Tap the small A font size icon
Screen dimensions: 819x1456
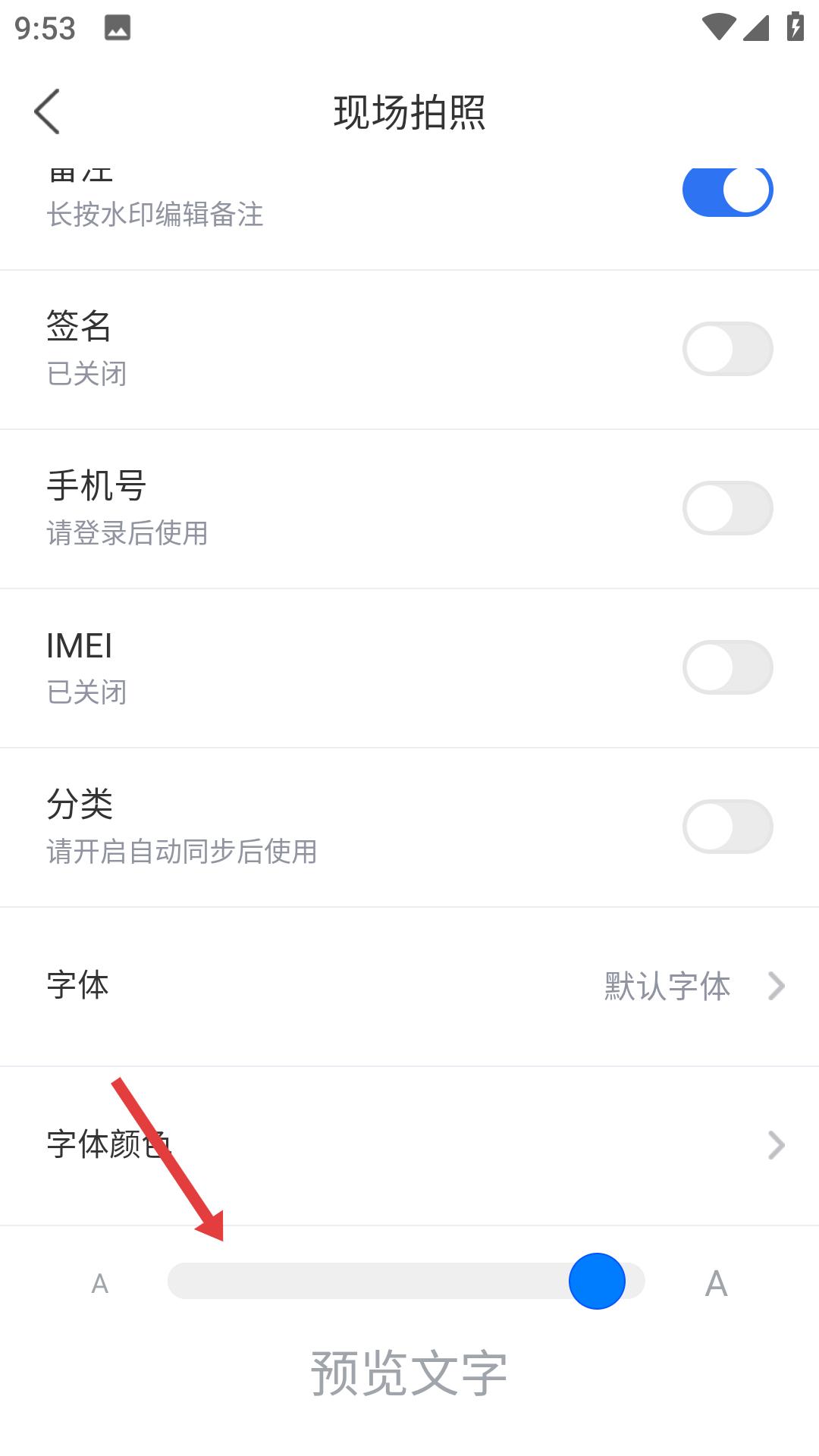(99, 1282)
